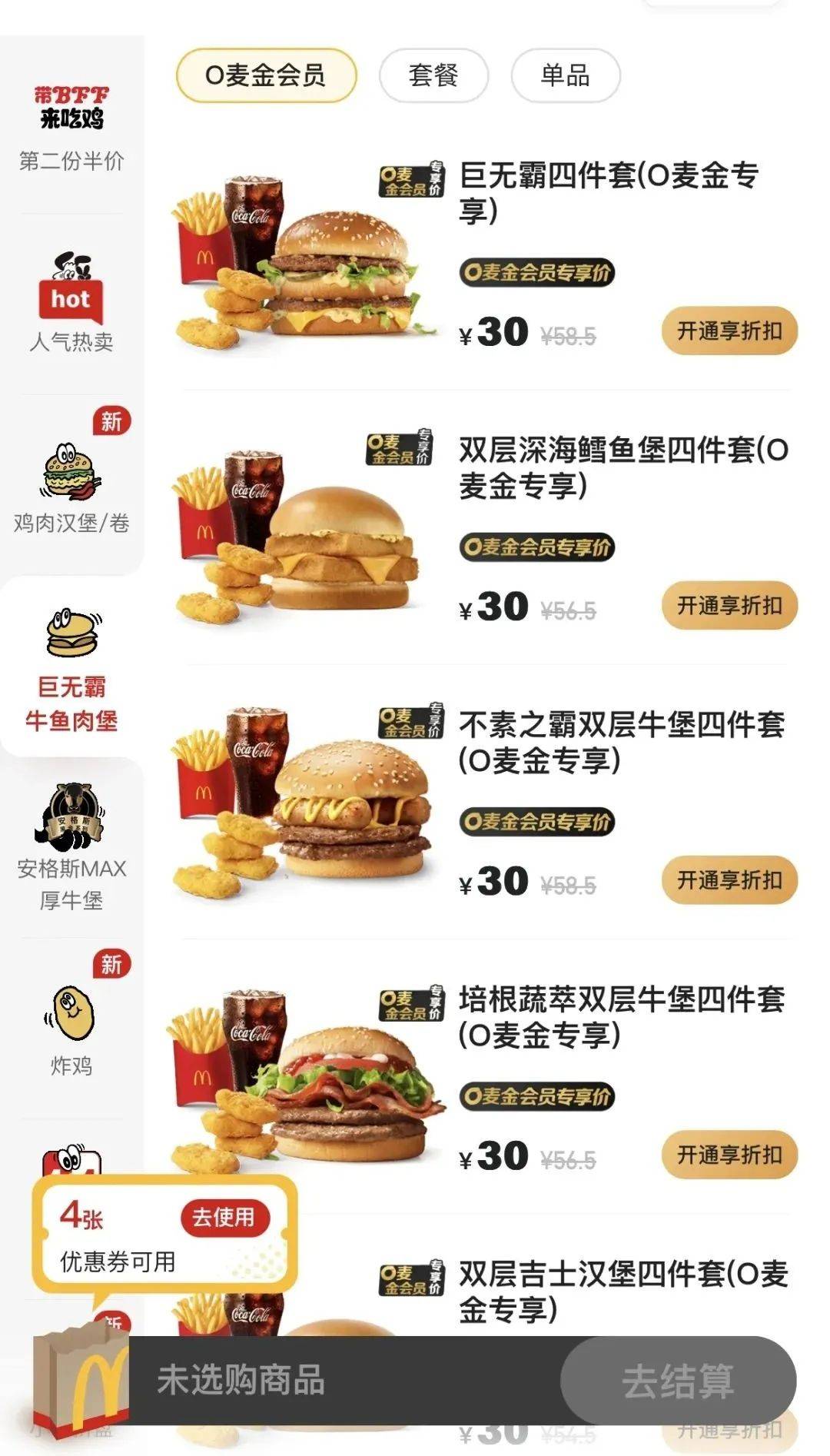This screenshot has height=1456, width=830.
Task: View 不素之霸双层牛堡四件套 product details
Action: pos(621,742)
